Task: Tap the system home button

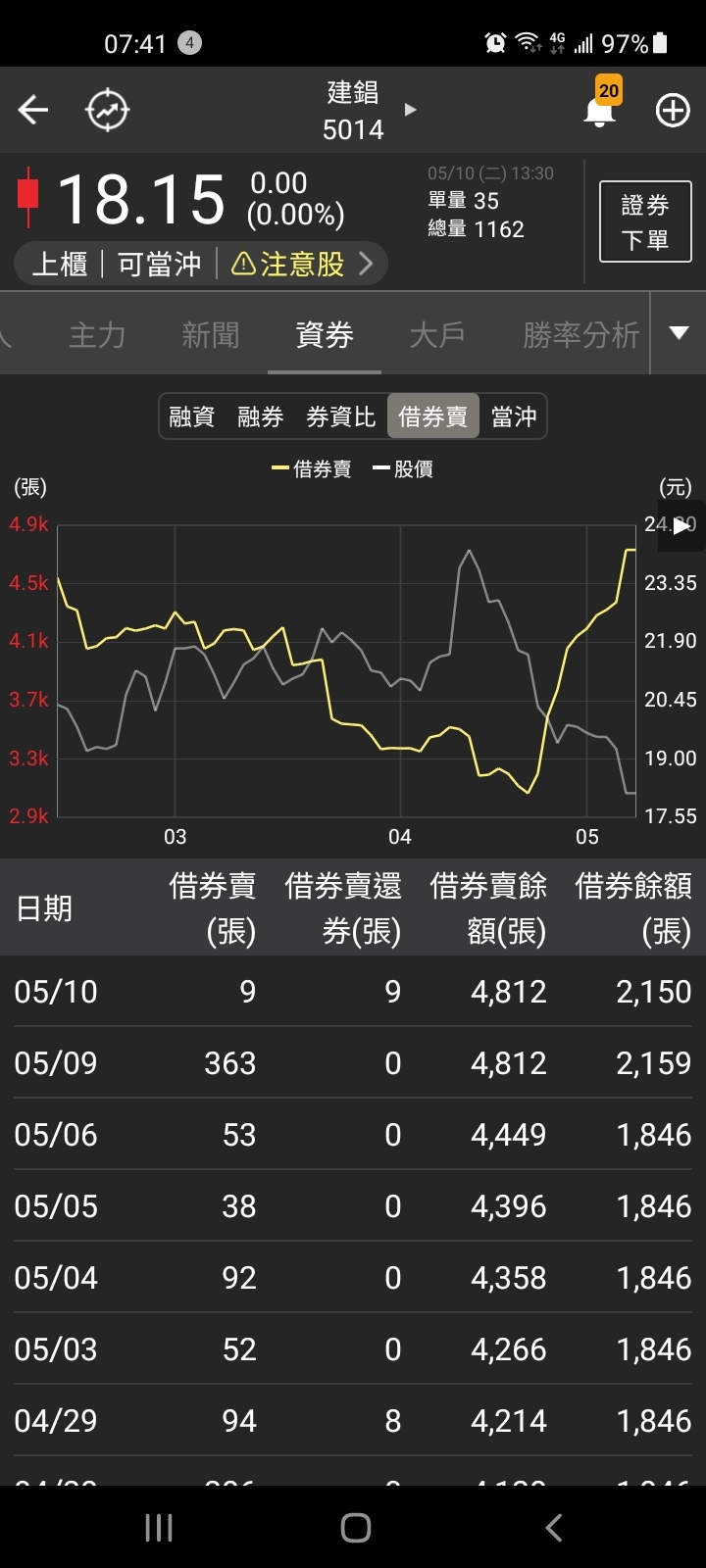Action: tap(355, 1527)
